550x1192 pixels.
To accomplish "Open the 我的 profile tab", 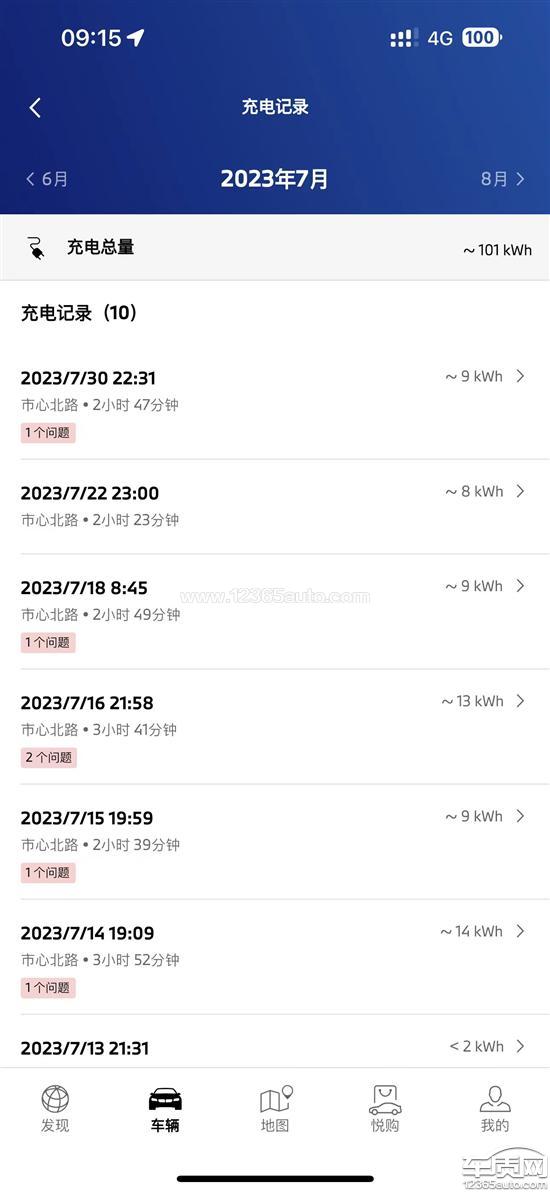I will tap(495, 1109).
